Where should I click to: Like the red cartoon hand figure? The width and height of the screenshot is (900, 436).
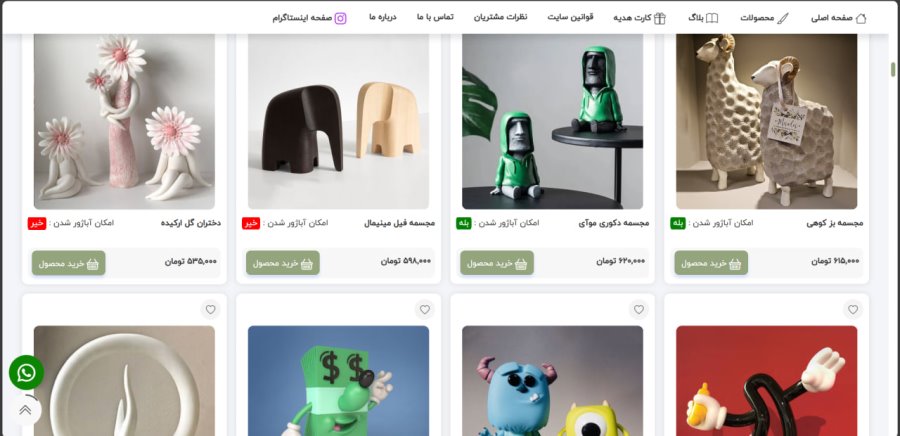click(x=853, y=310)
